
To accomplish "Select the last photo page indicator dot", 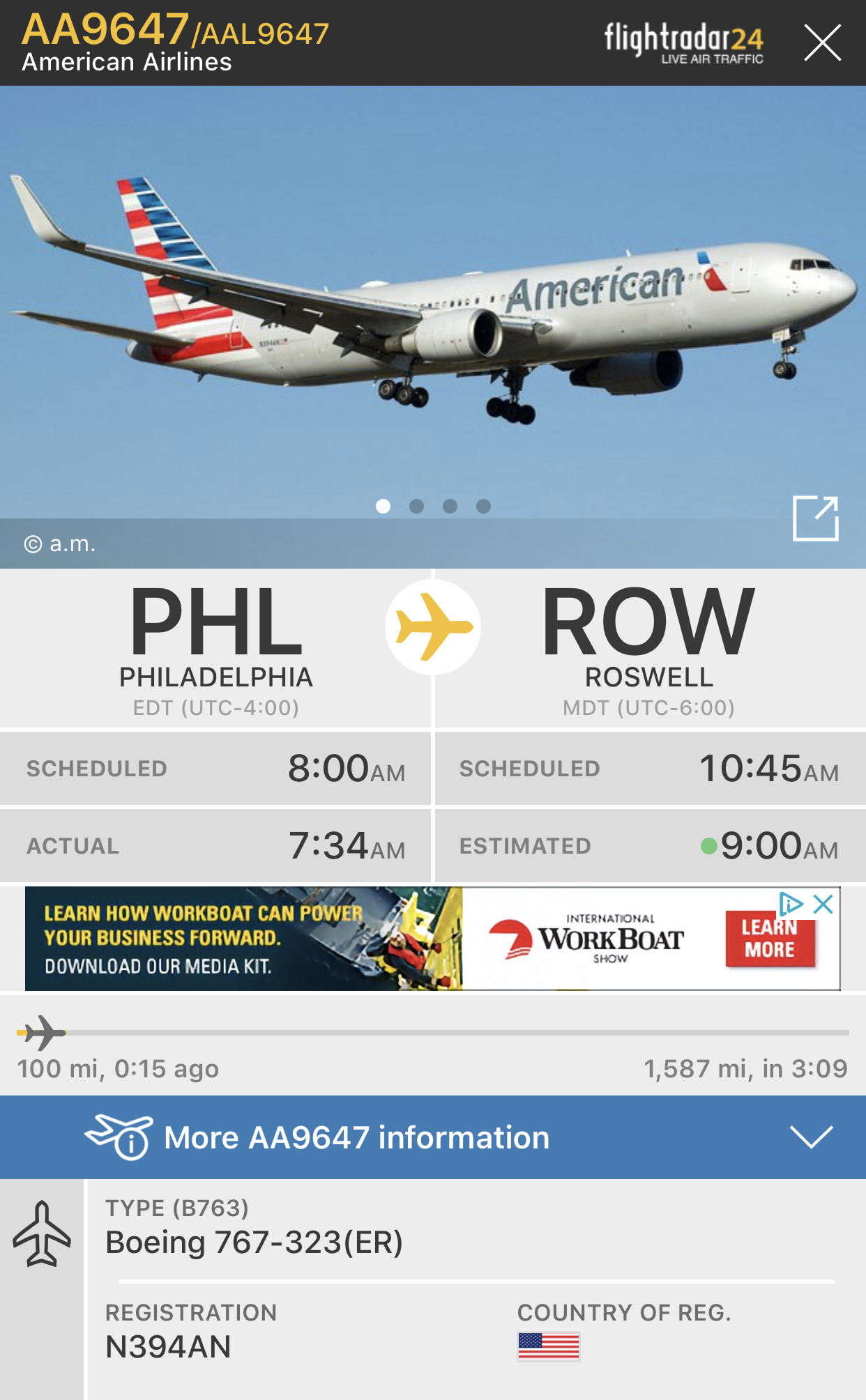I will click(483, 507).
